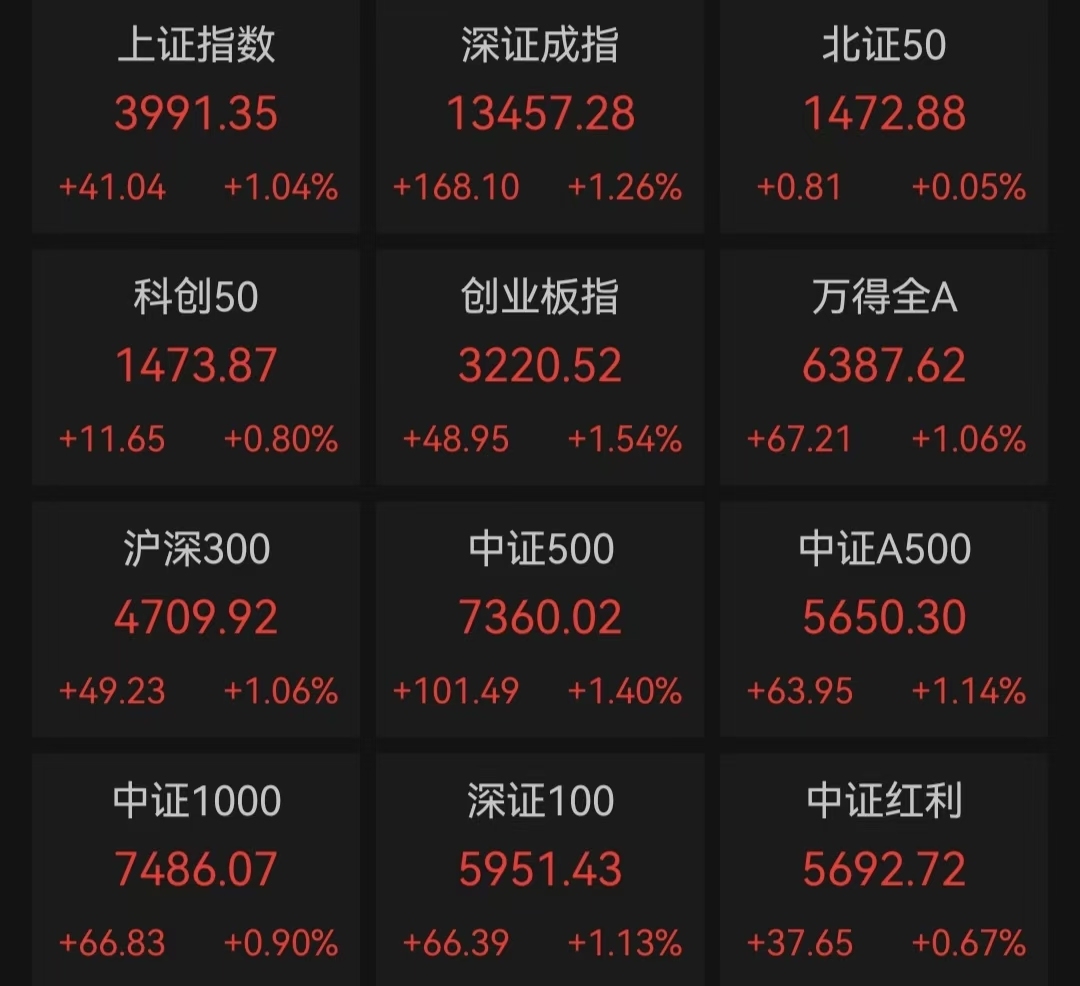Open the 中证红利 index card

[x=884, y=870]
